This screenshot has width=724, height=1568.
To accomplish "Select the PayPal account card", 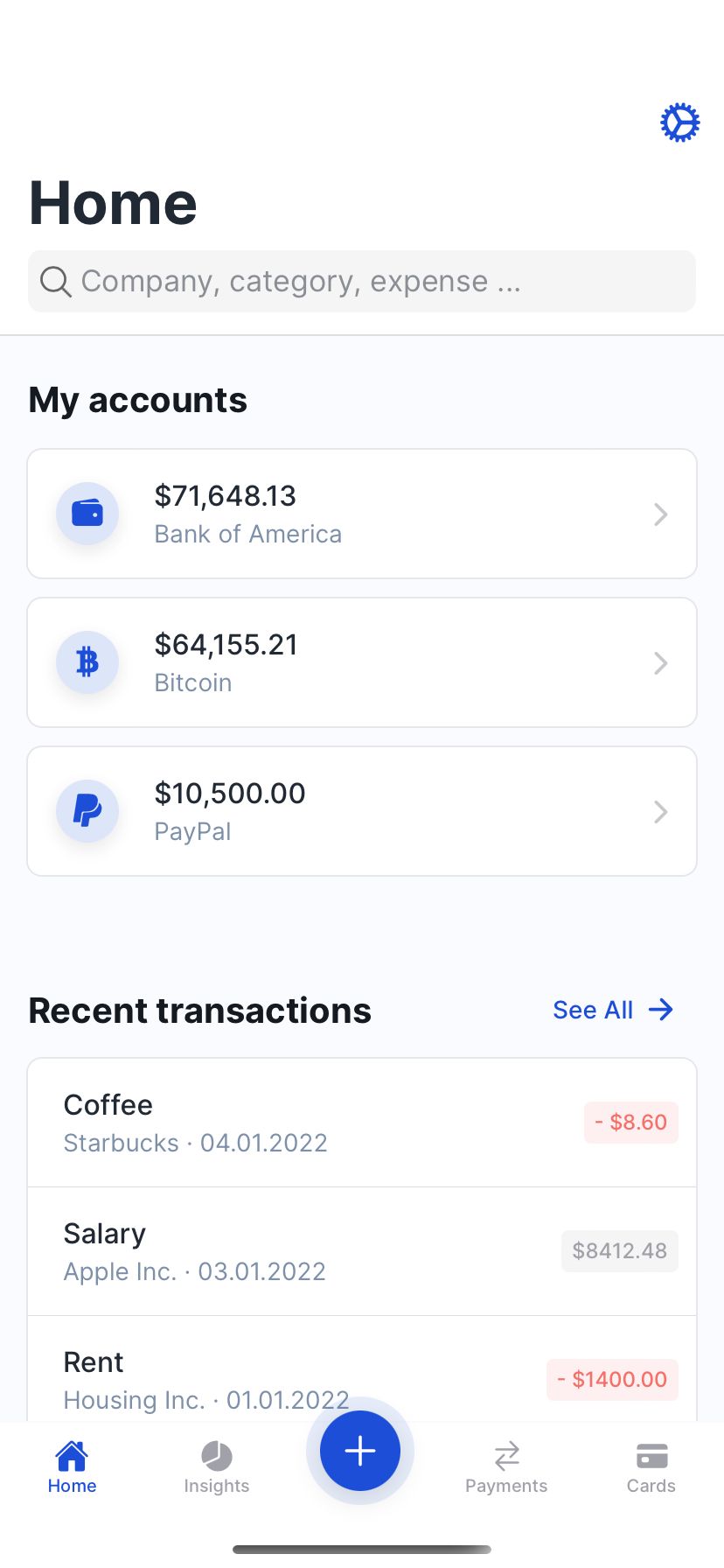I will (362, 811).
